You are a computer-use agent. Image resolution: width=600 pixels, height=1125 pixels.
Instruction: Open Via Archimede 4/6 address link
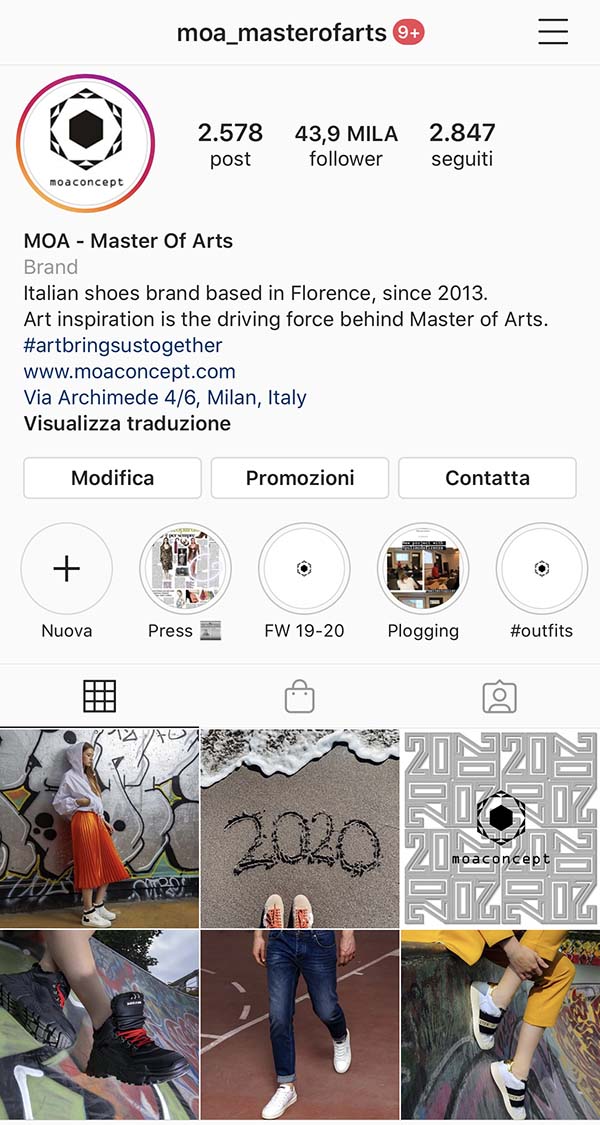click(165, 397)
